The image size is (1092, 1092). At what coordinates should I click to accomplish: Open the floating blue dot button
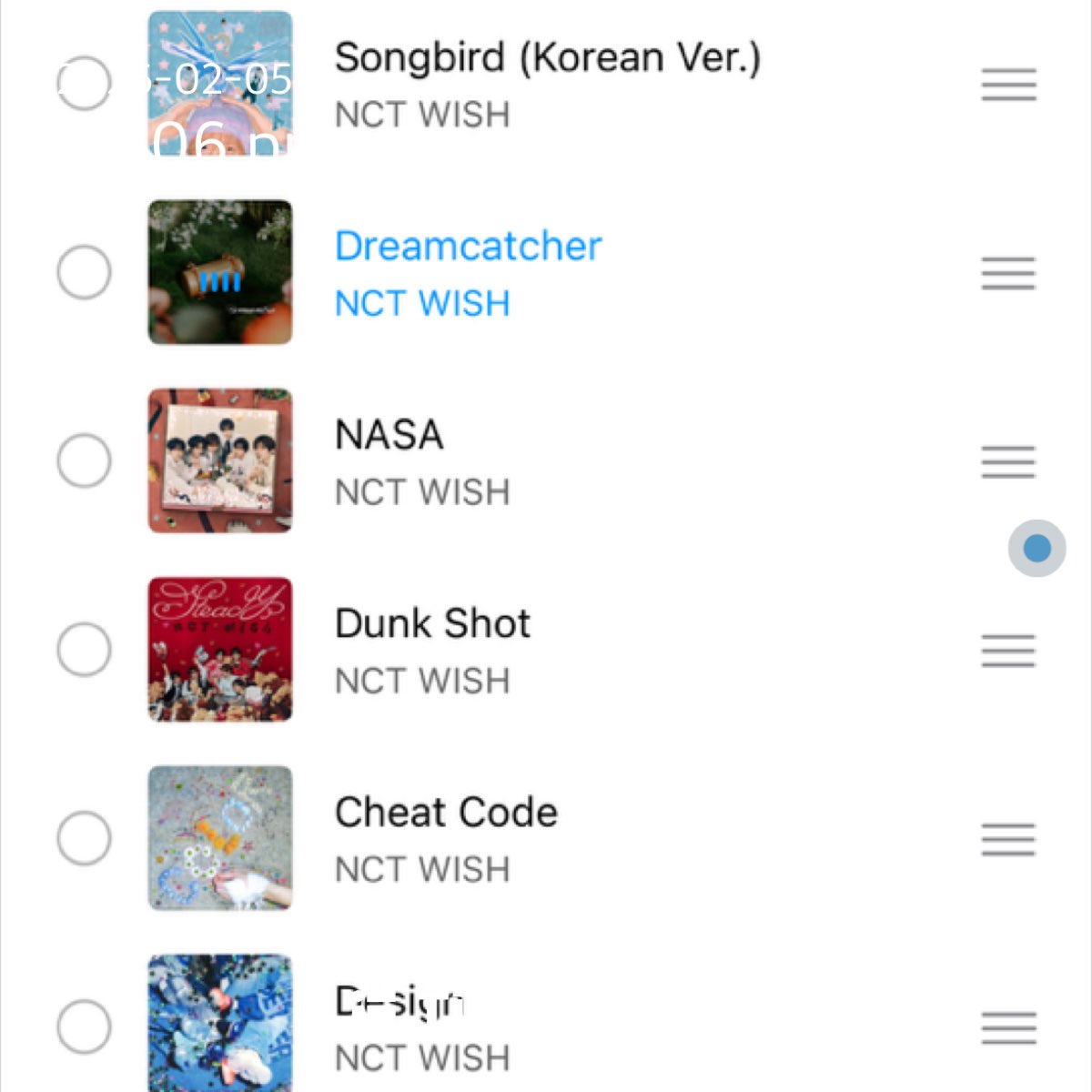pyautogui.click(x=1036, y=549)
